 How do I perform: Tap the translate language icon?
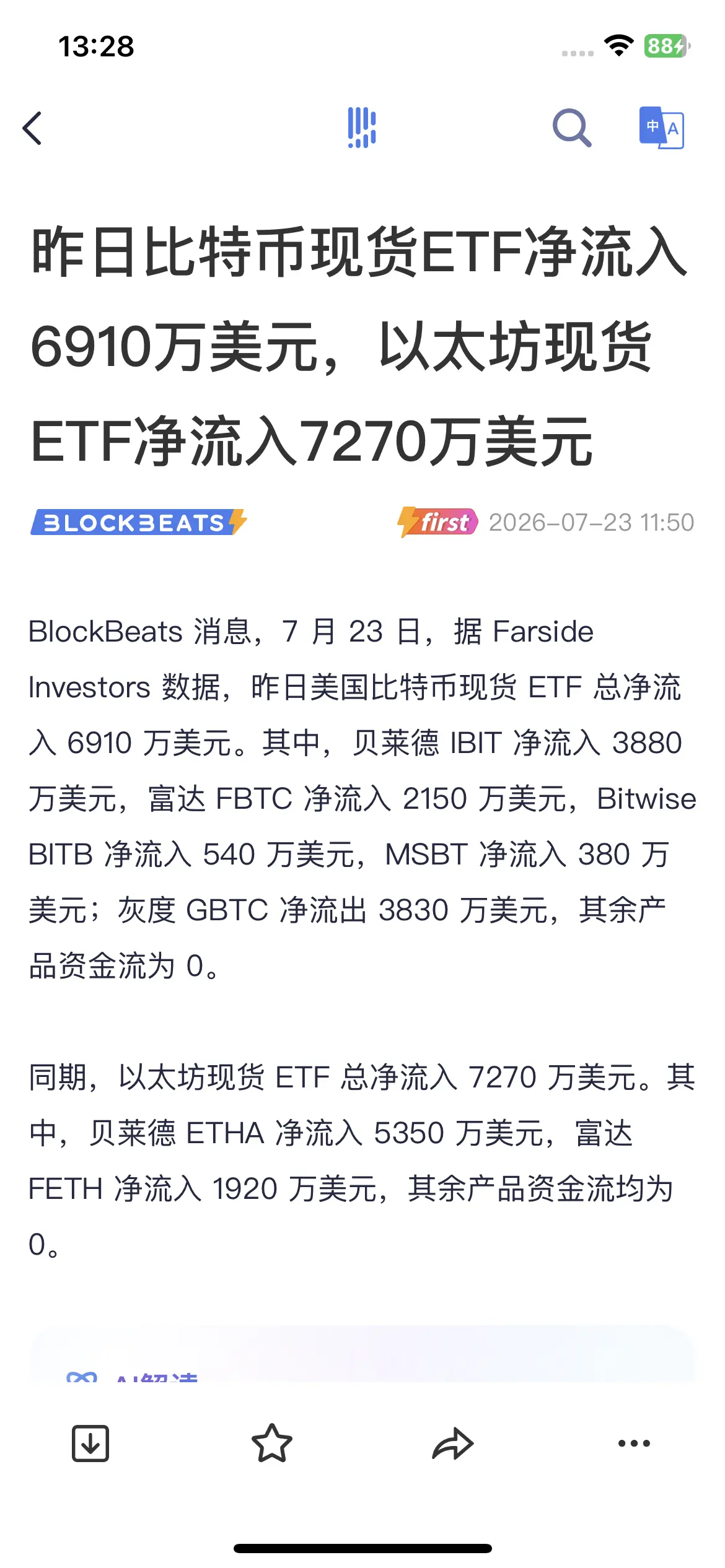tap(661, 128)
